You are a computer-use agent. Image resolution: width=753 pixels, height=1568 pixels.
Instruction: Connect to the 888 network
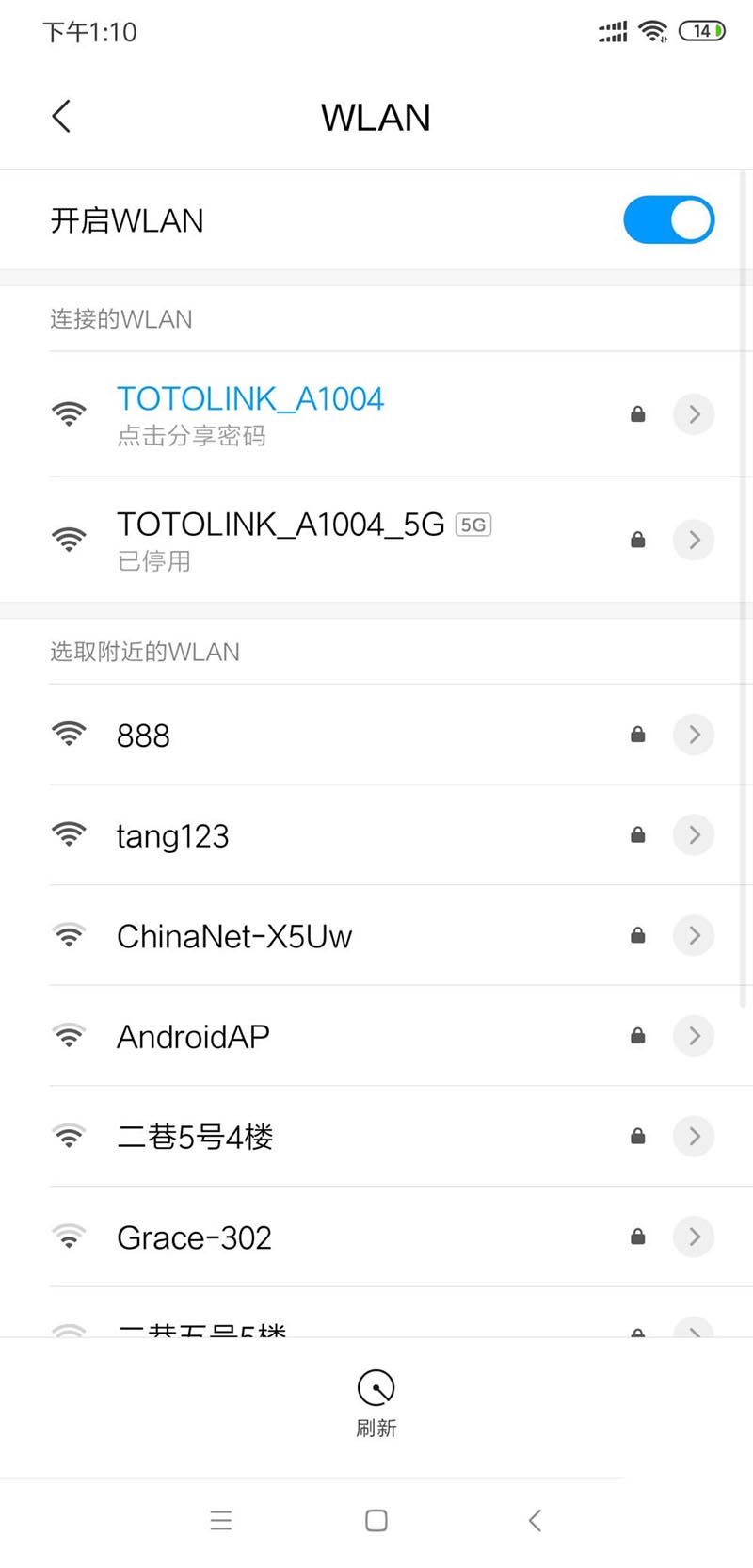click(143, 736)
